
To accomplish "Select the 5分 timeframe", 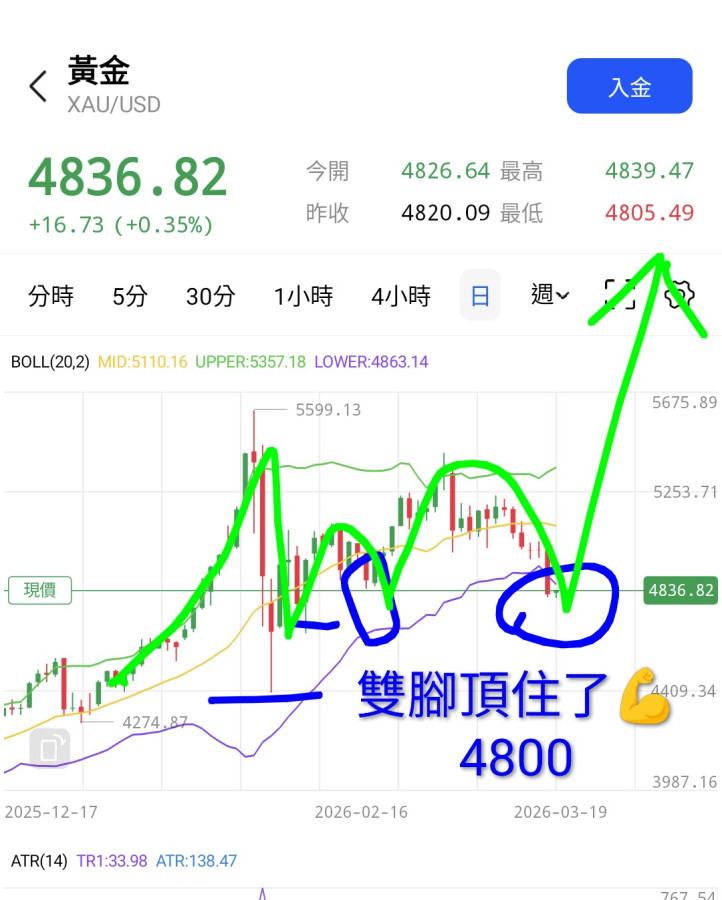I will 129,296.
